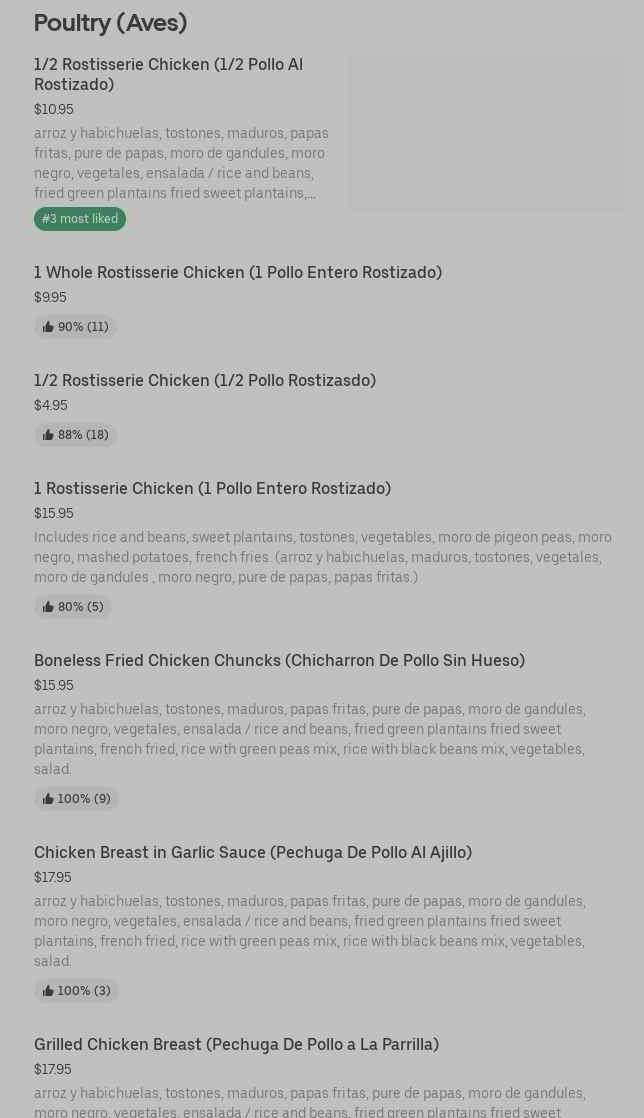
Task: Open 1/2 Rostisserie Chicken for $4.95
Action: (x=205, y=380)
